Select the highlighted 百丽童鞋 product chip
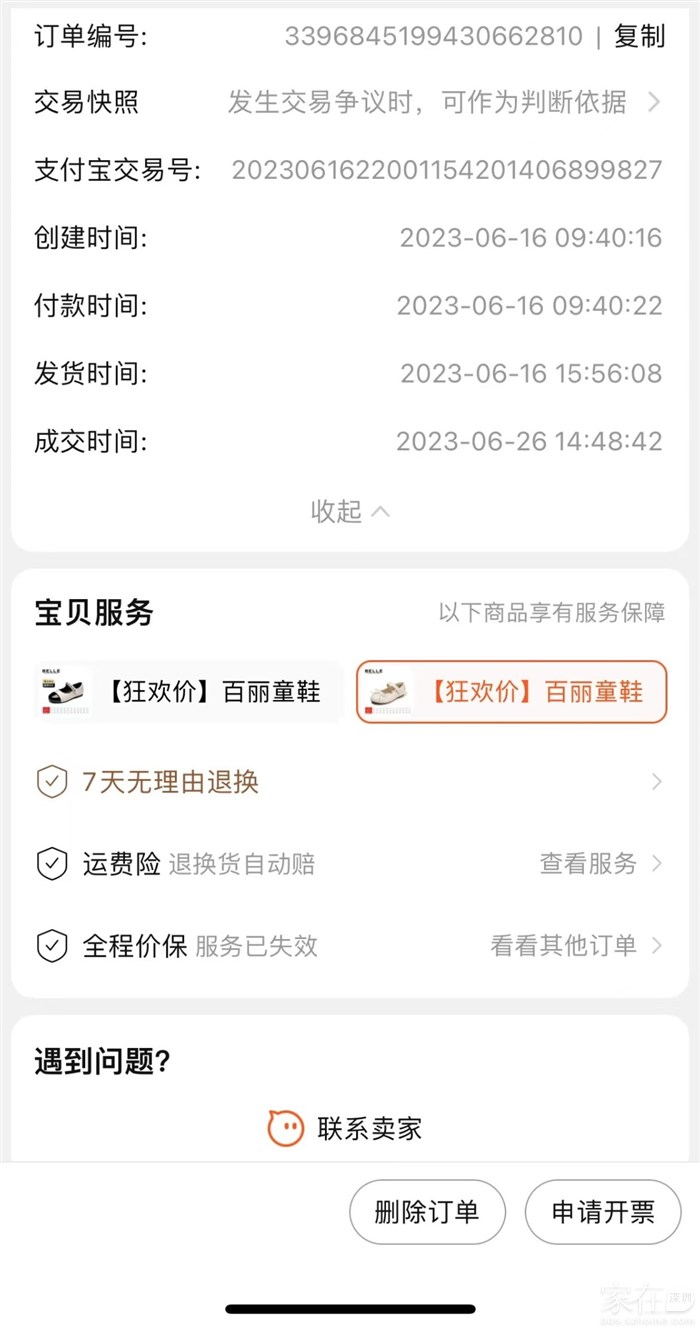Viewport: 700px width, 1328px height. click(x=511, y=692)
